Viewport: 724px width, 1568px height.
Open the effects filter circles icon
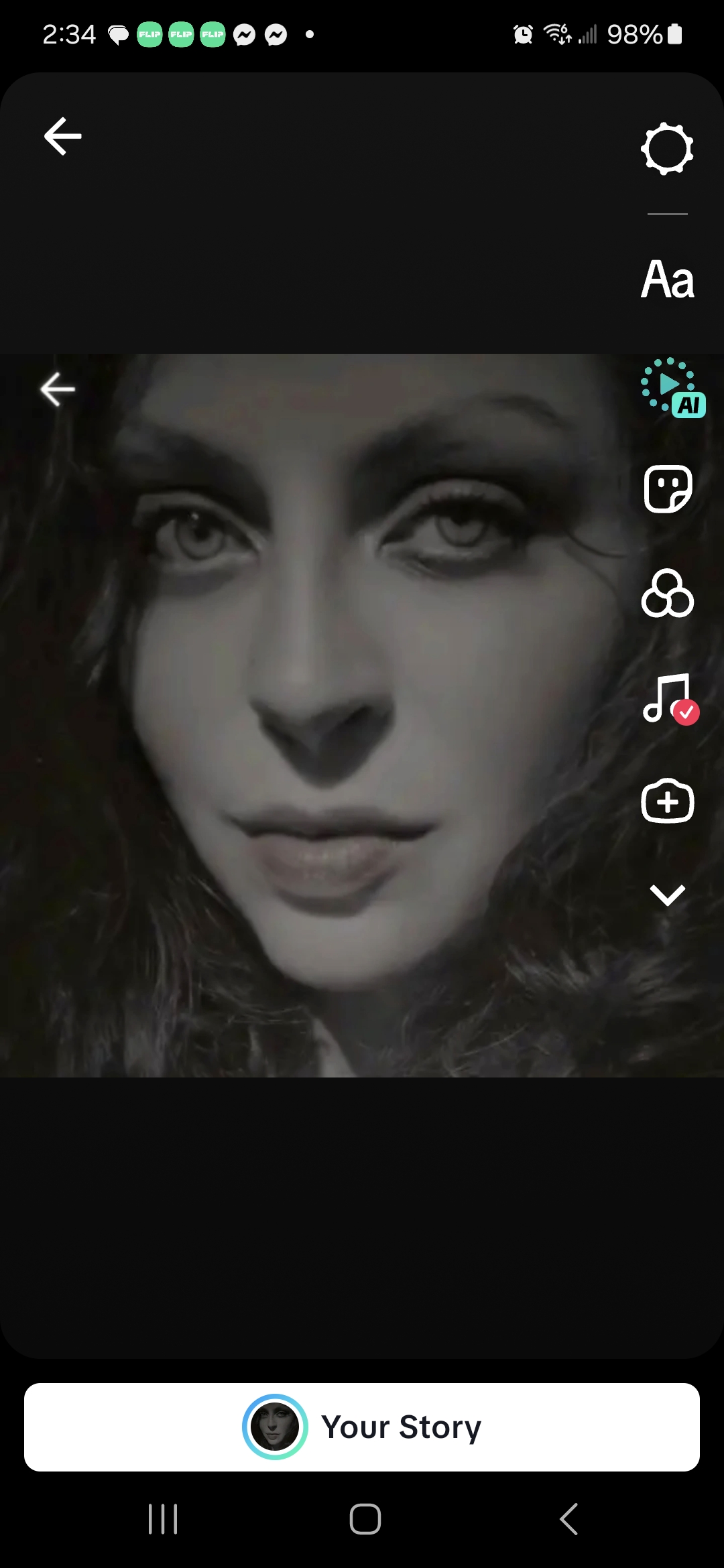[x=667, y=594]
